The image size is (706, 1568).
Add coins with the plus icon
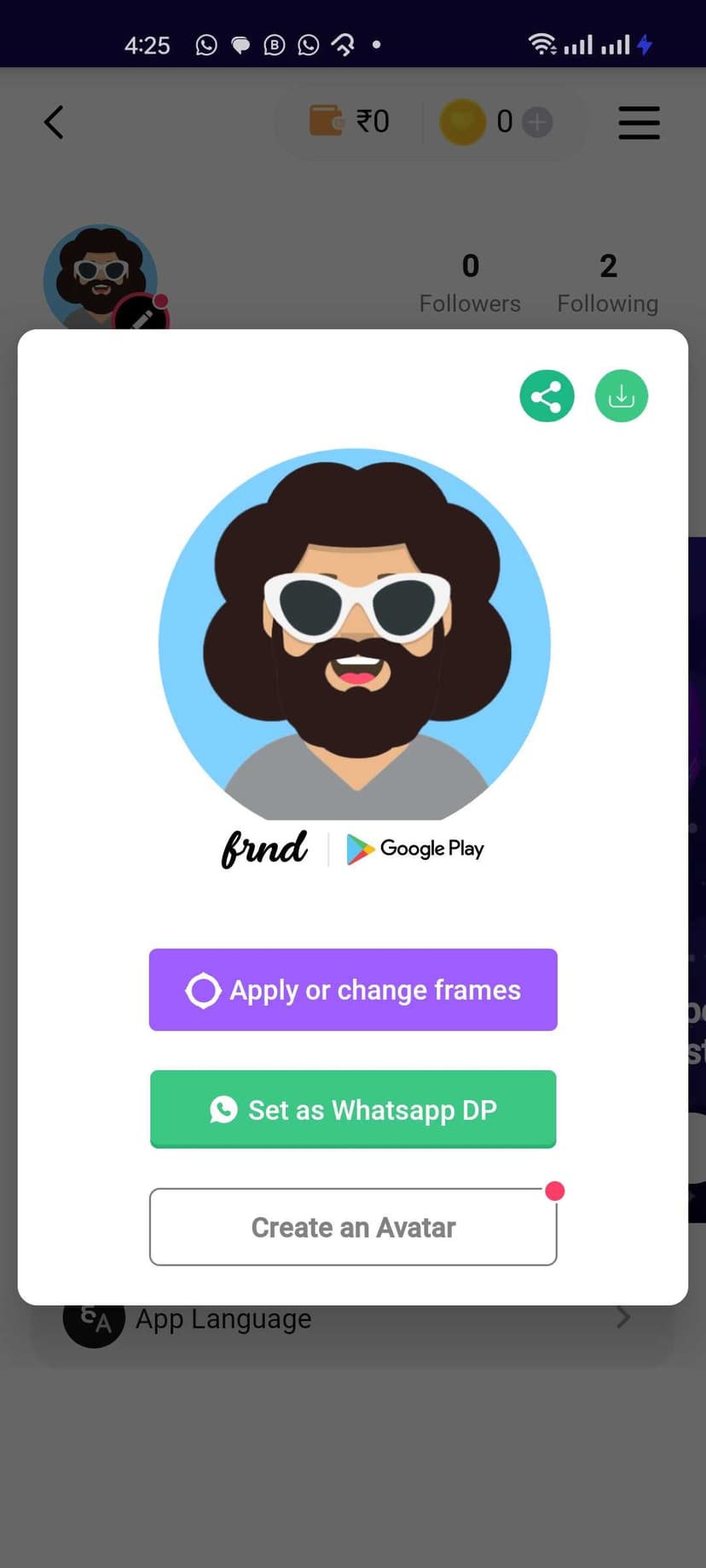click(x=537, y=122)
